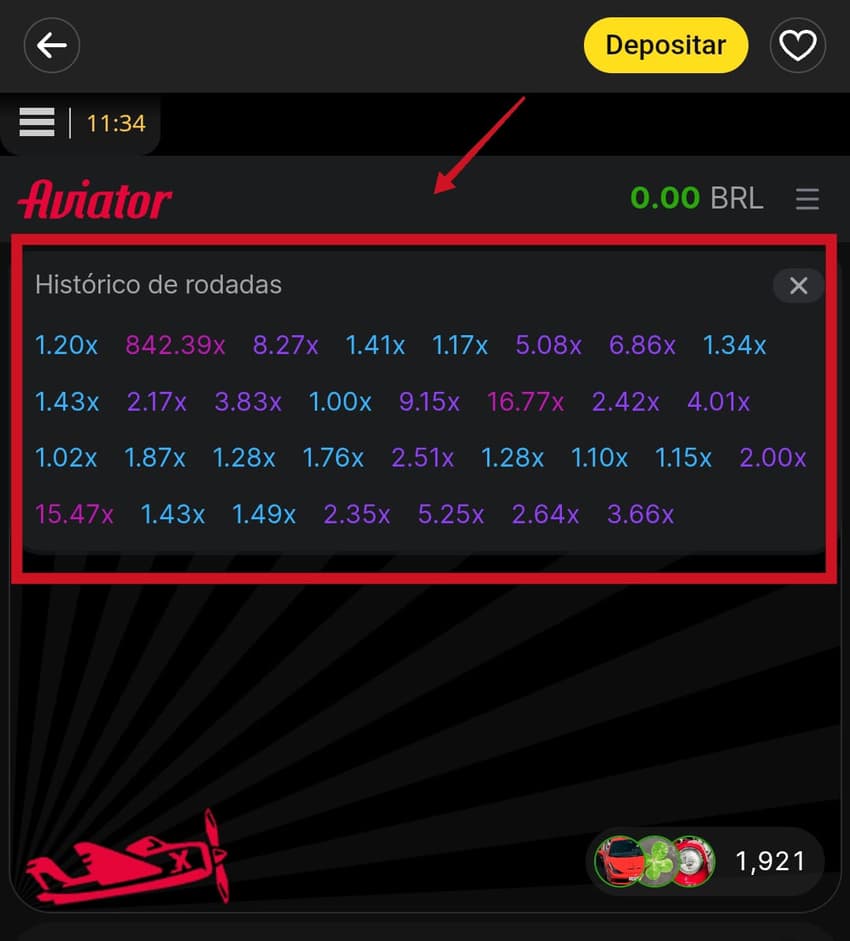Select the 16.77x round result
Screen dimensions: 850x941
point(525,402)
